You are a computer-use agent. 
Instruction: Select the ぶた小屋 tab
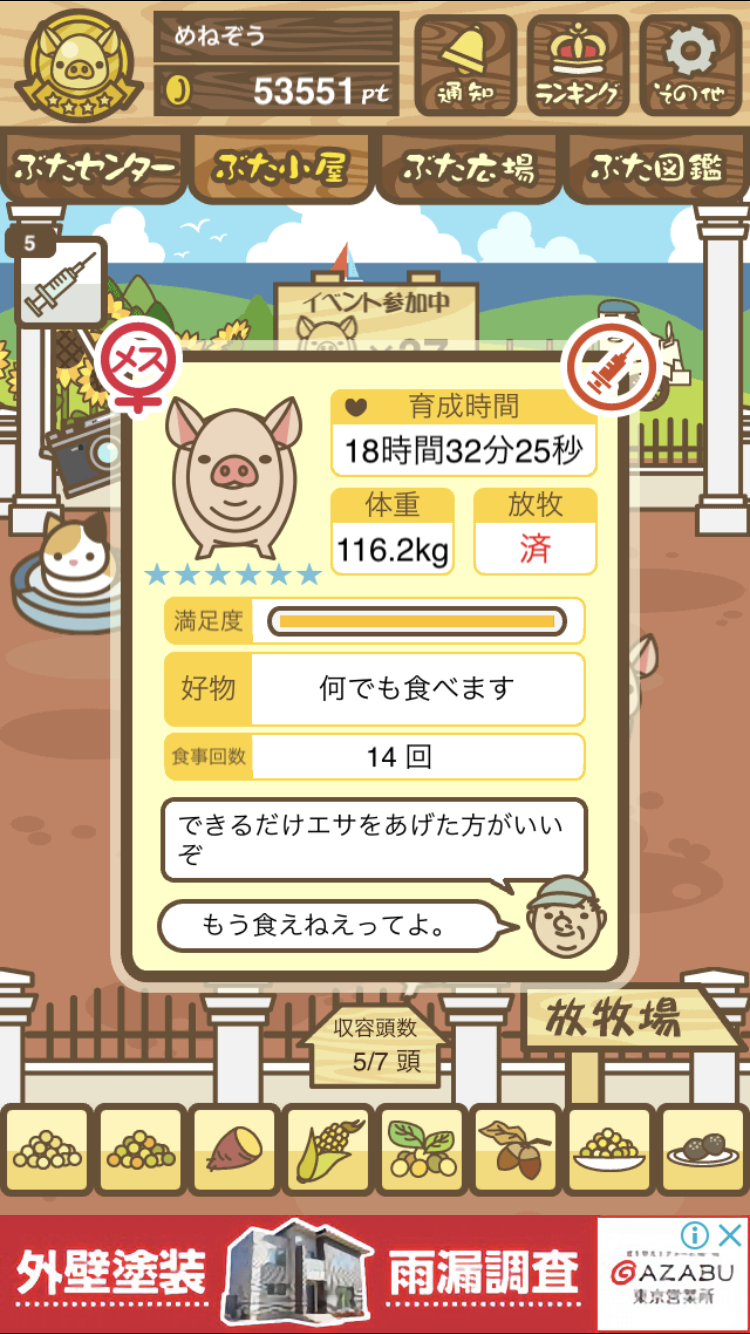[x=281, y=168]
